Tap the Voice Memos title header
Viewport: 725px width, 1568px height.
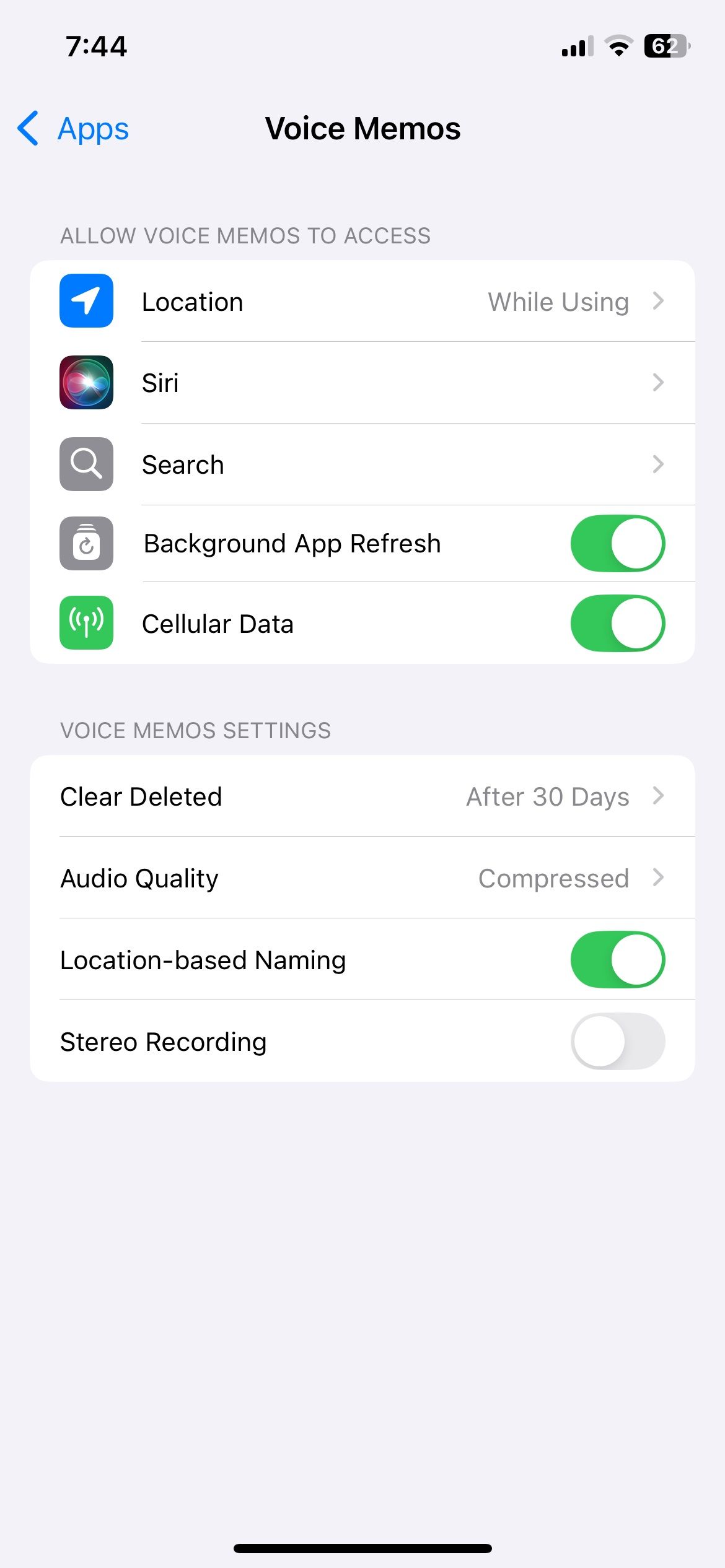(362, 128)
